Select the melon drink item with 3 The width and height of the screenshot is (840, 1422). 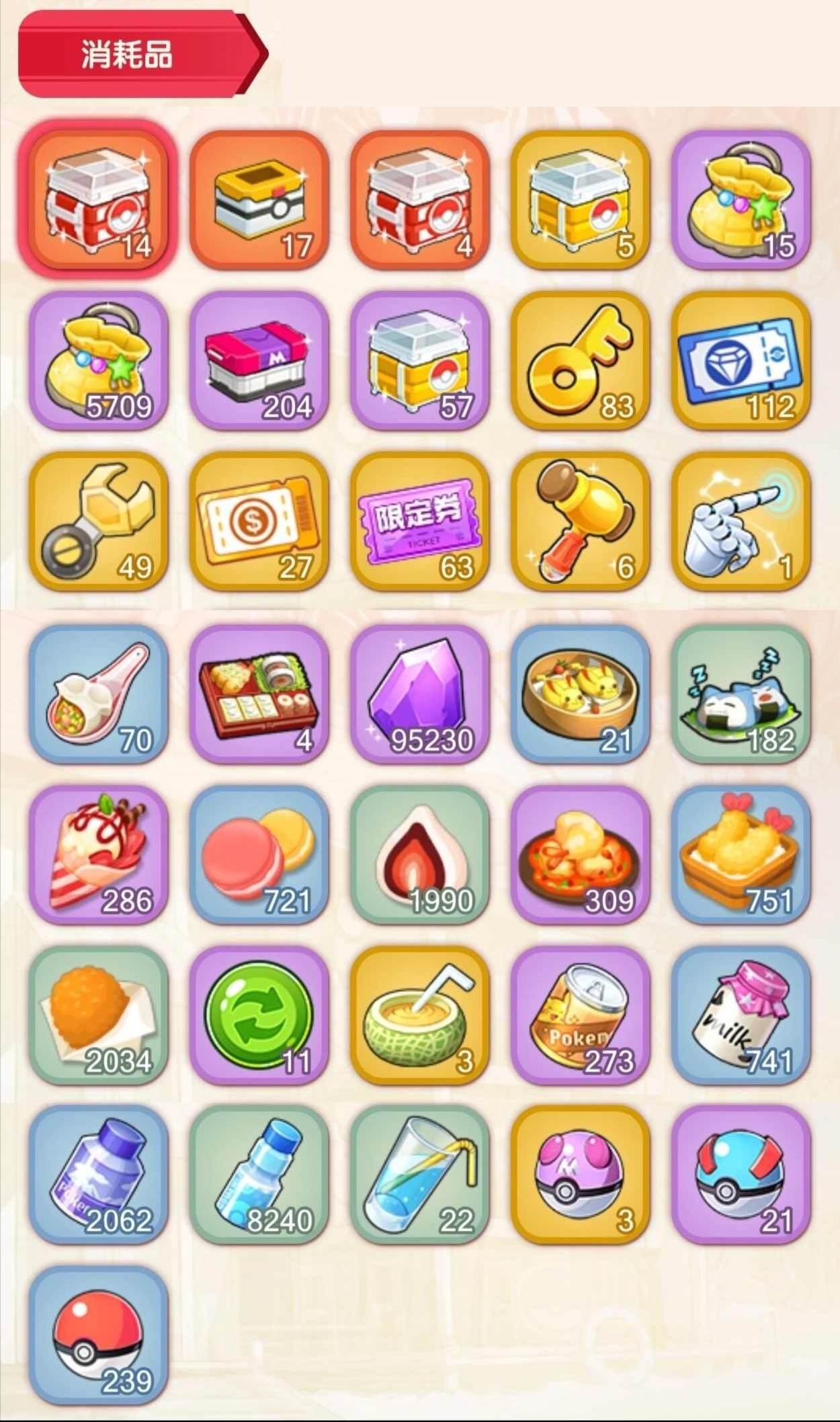(x=420, y=1015)
